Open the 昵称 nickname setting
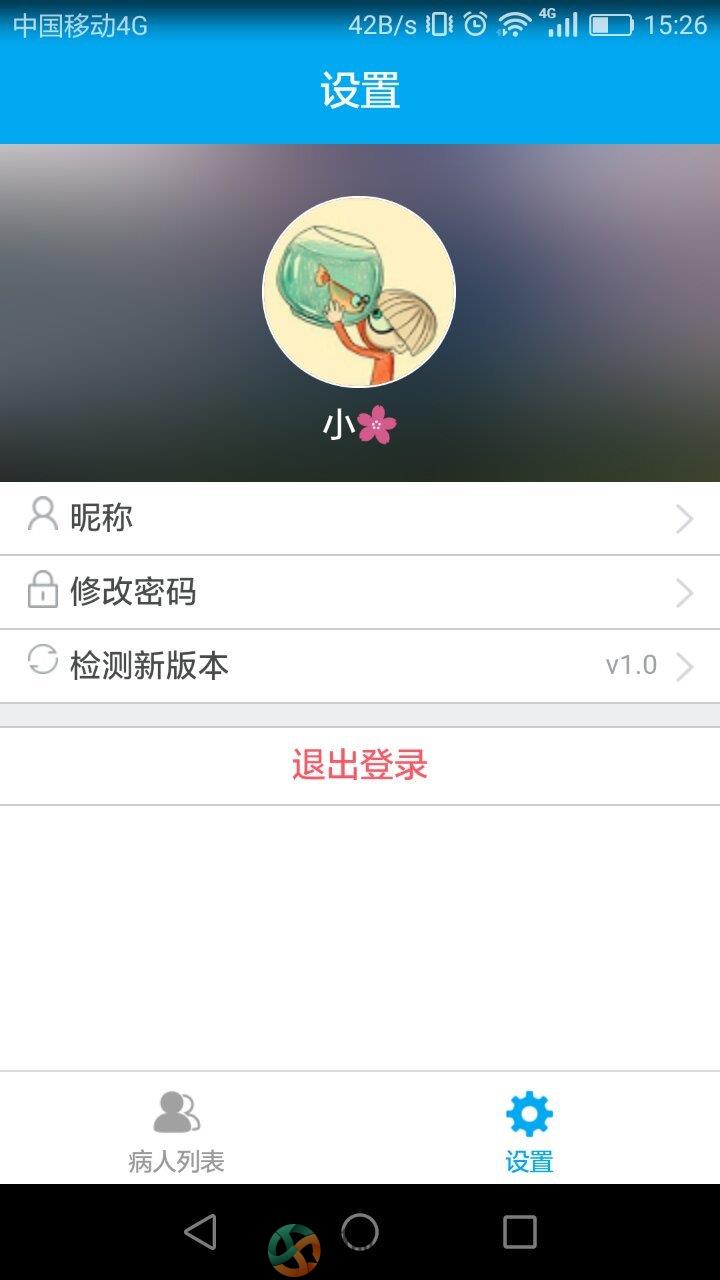The width and height of the screenshot is (720, 1280). pyautogui.click(x=360, y=518)
